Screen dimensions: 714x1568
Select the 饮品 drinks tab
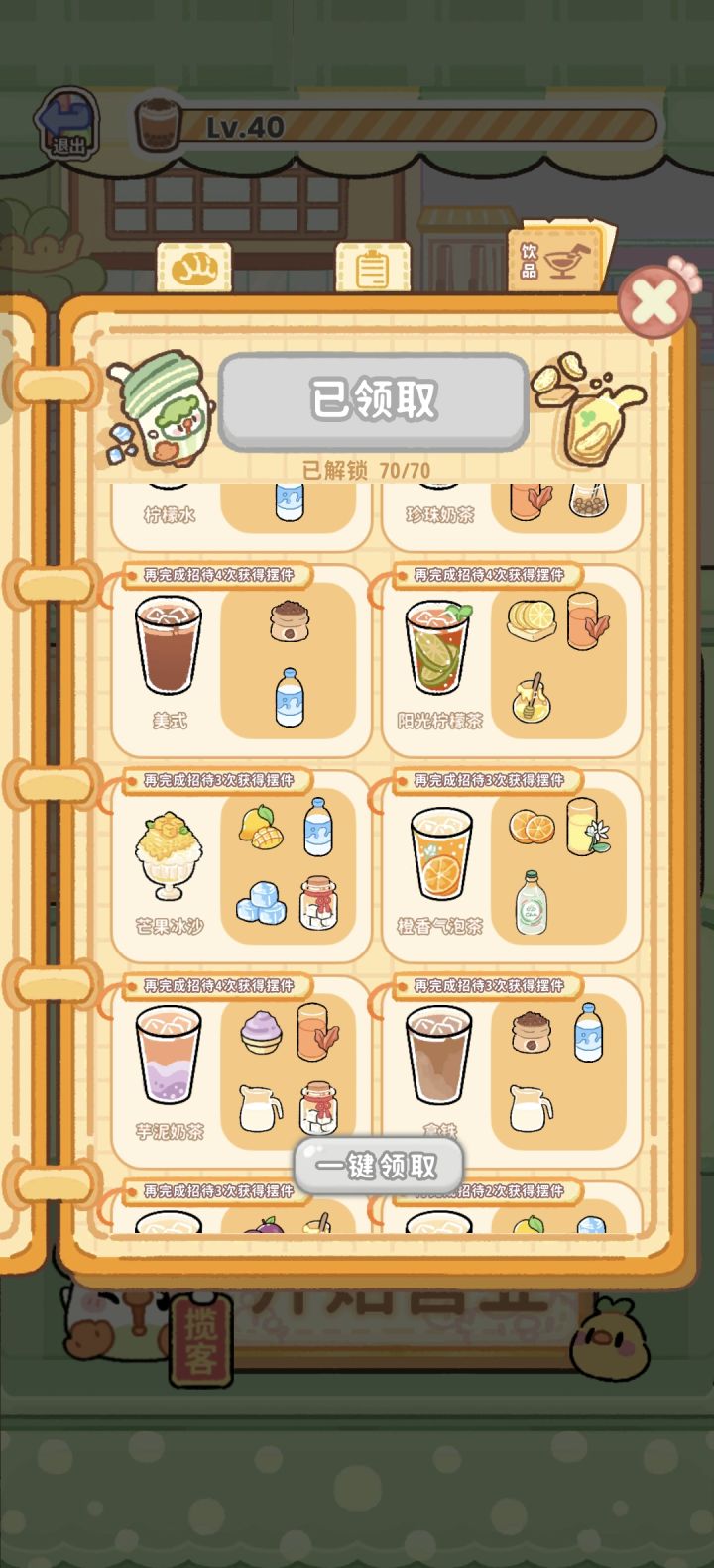557,260
